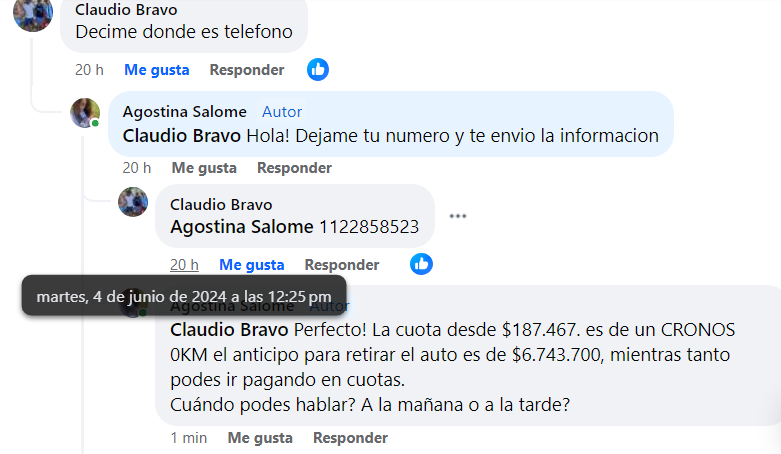Open Claudio Bravo's profile from the top comment name
The height and width of the screenshot is (454, 781).
click(x=126, y=10)
